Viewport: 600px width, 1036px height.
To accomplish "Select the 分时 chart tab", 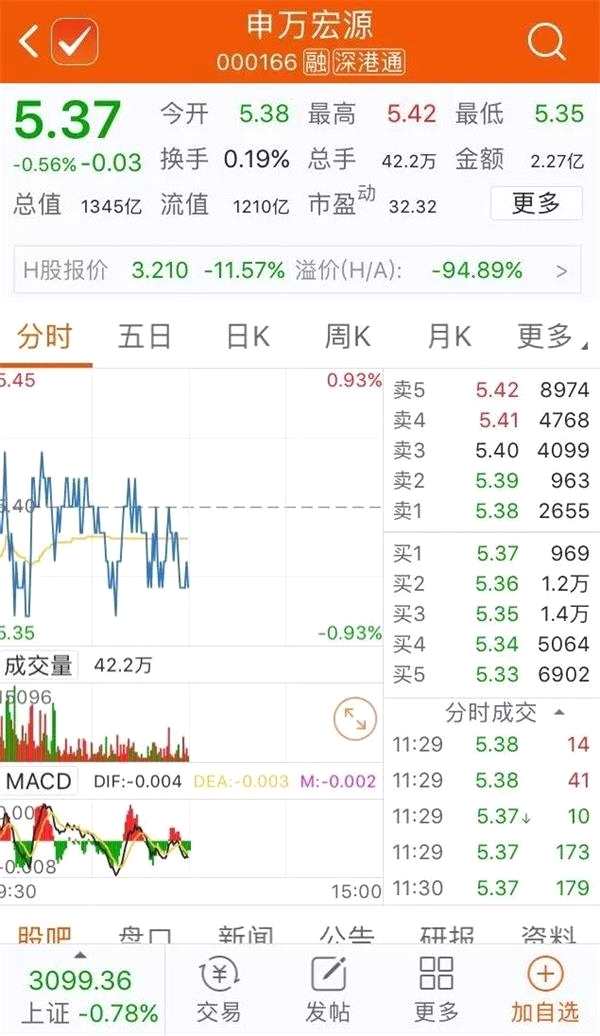I will point(44,337).
